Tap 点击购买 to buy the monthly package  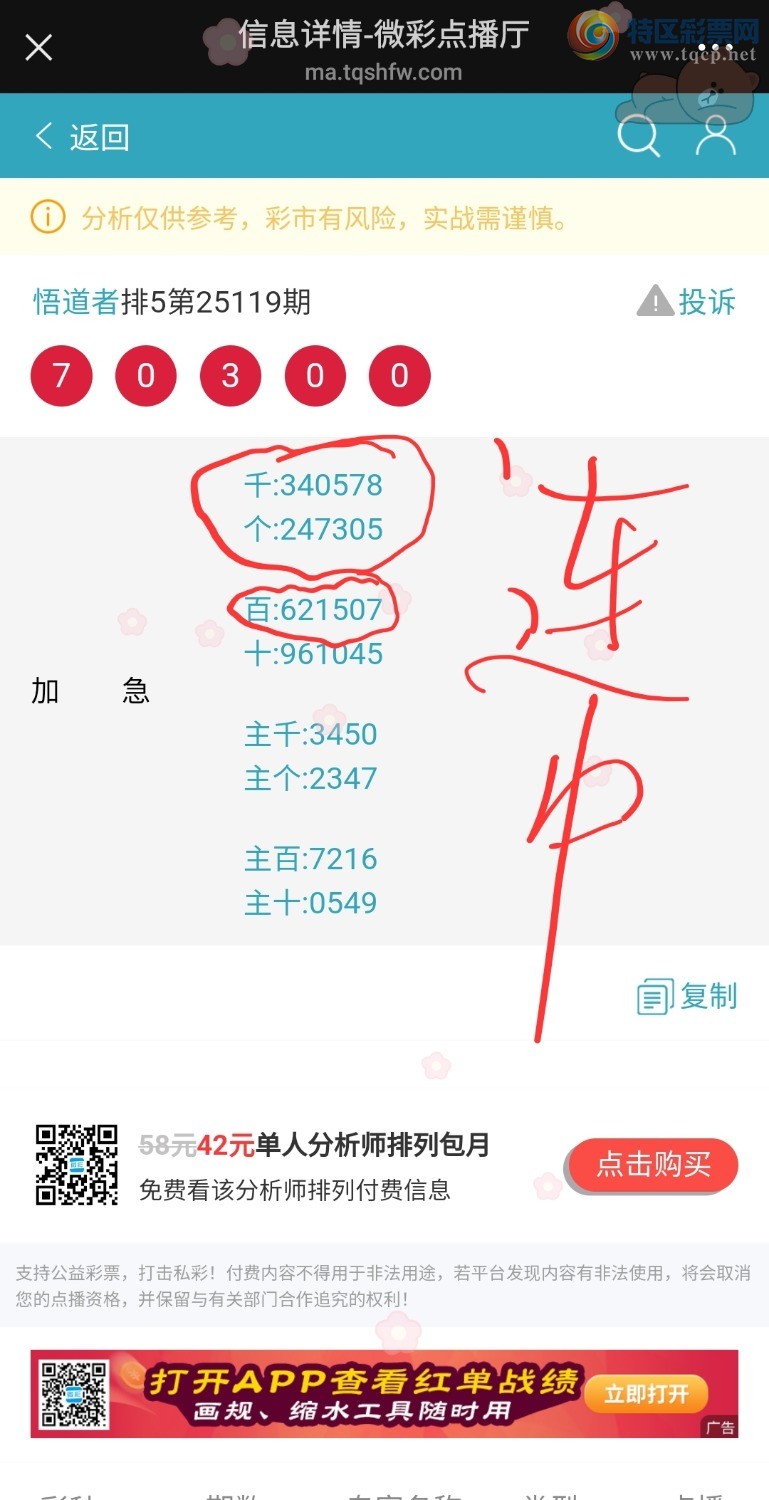654,1165
